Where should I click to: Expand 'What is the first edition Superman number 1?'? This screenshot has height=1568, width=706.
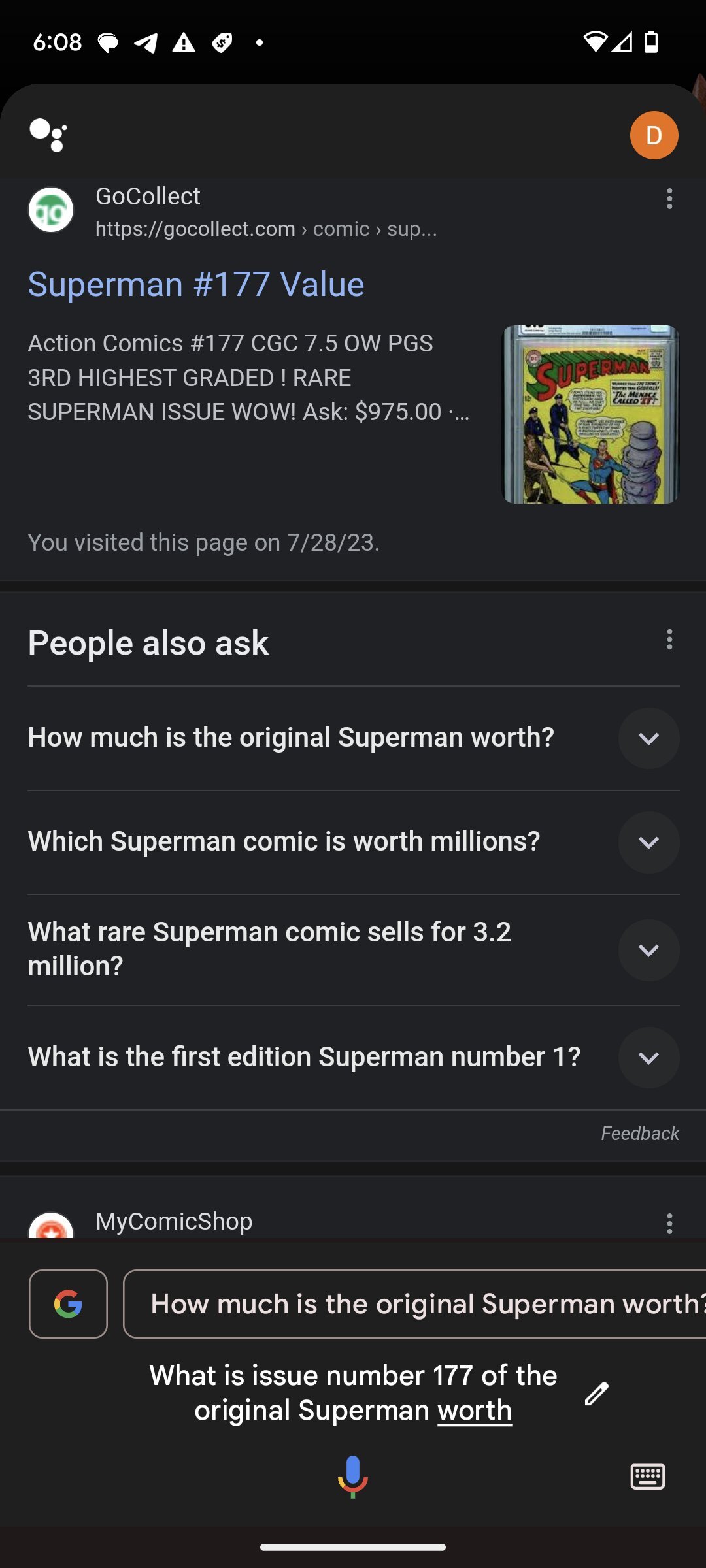click(648, 1057)
